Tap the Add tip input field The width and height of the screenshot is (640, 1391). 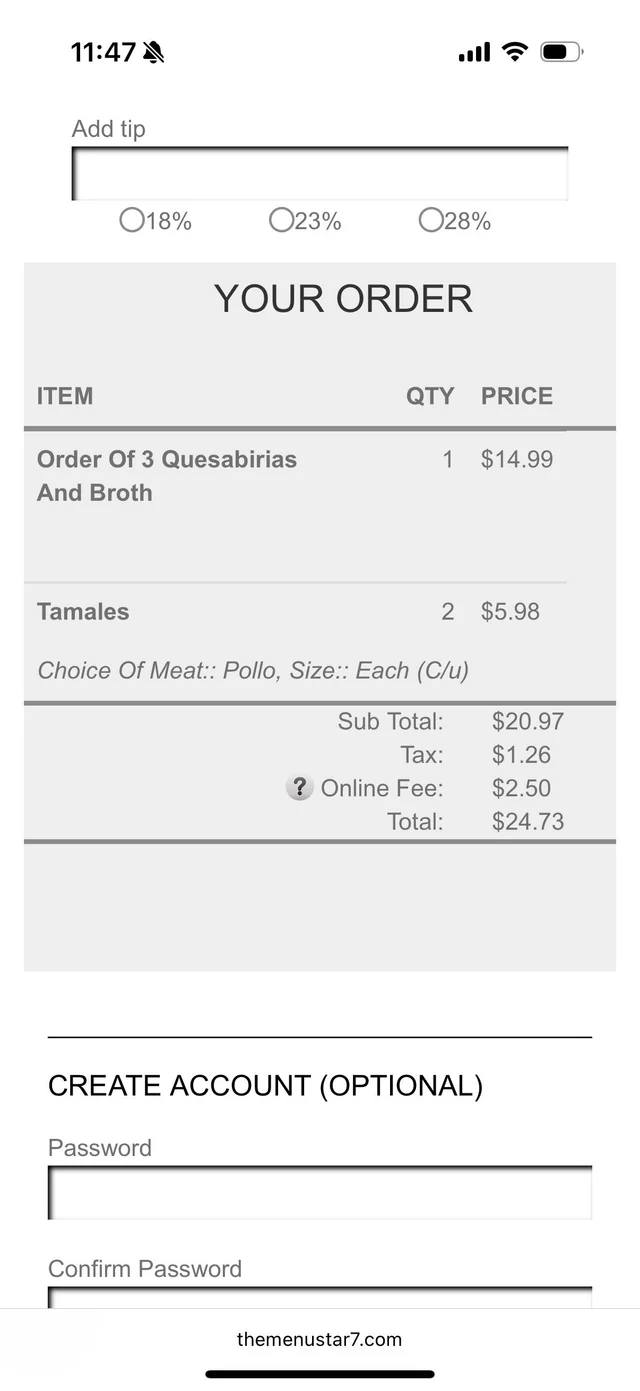(320, 174)
